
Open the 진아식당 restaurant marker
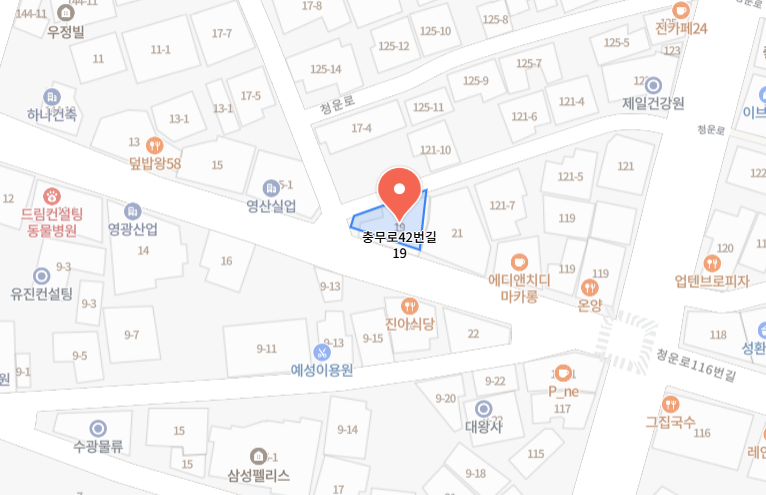[x=409, y=306]
